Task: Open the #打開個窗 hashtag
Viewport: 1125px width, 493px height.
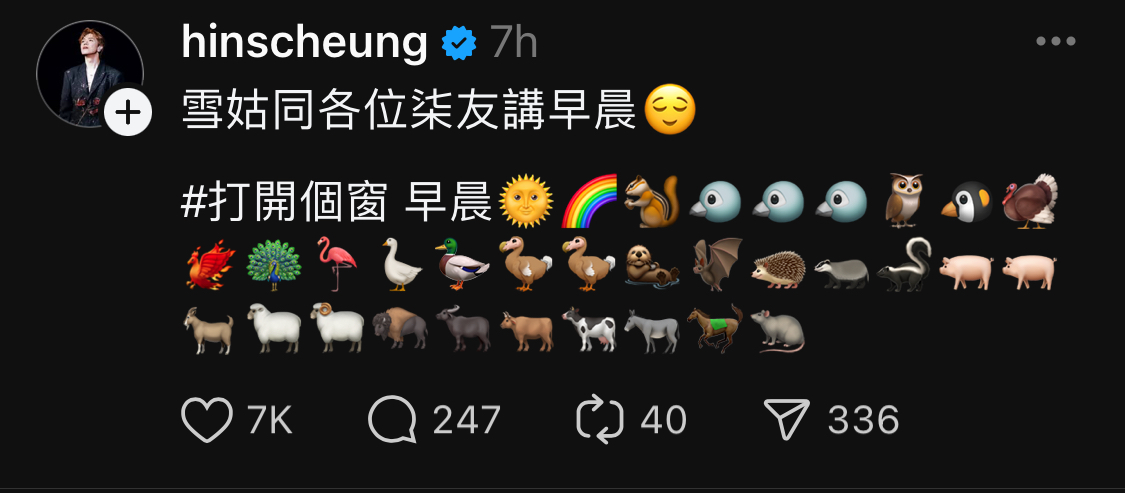Action: (x=283, y=201)
